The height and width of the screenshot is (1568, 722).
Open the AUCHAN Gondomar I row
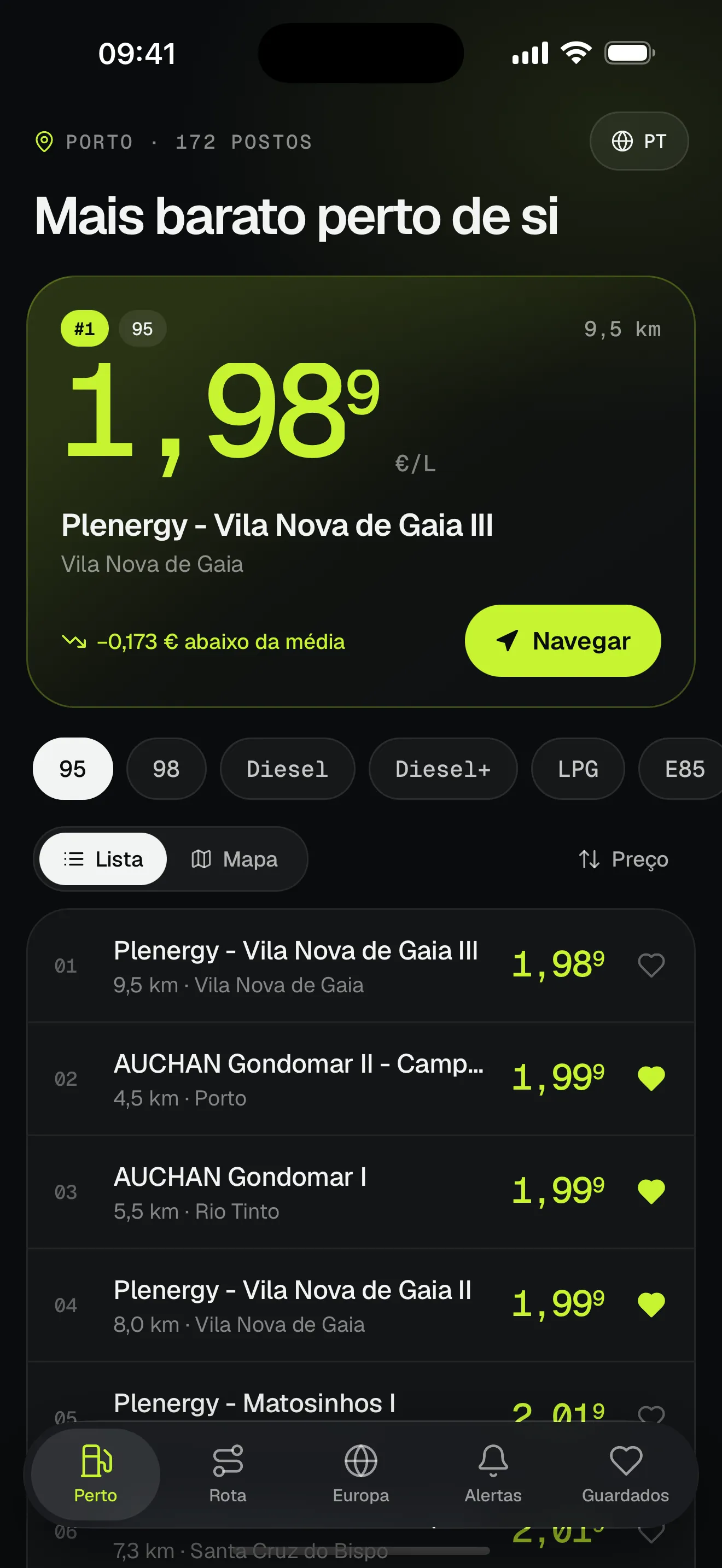361,1192
